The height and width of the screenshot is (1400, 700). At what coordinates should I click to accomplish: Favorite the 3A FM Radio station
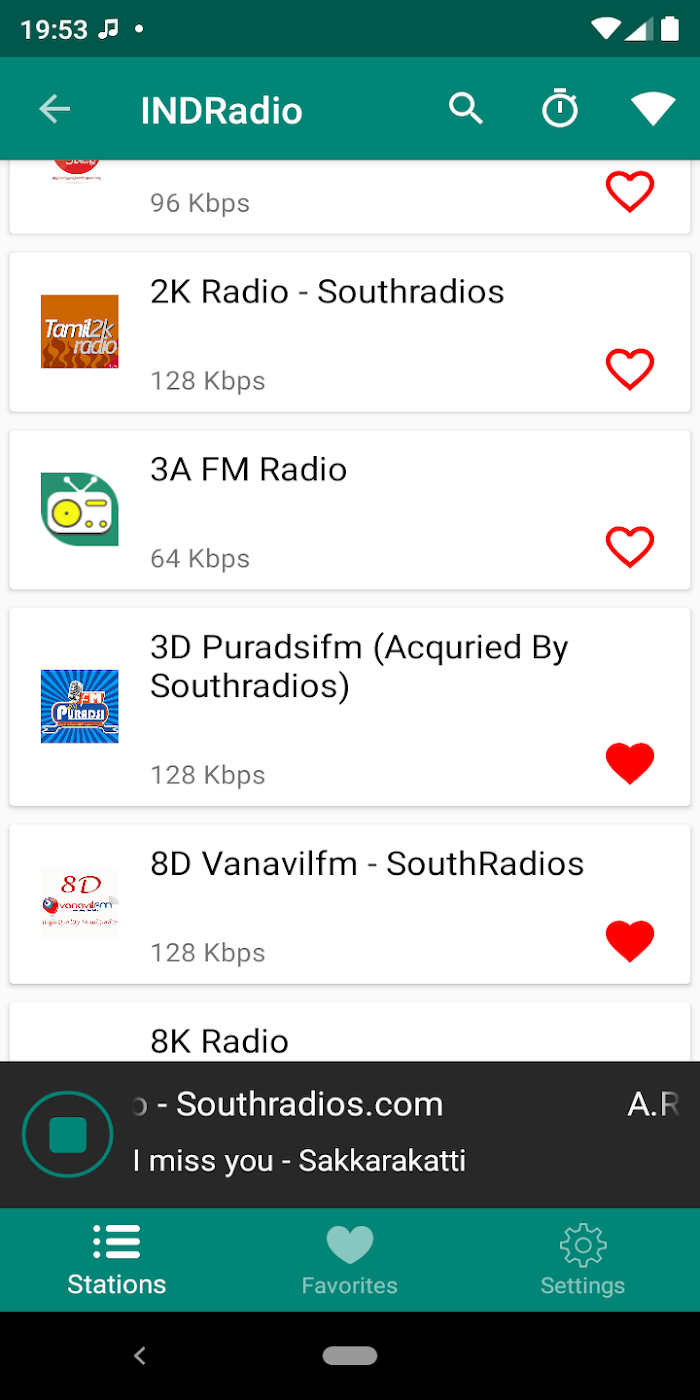coord(630,546)
